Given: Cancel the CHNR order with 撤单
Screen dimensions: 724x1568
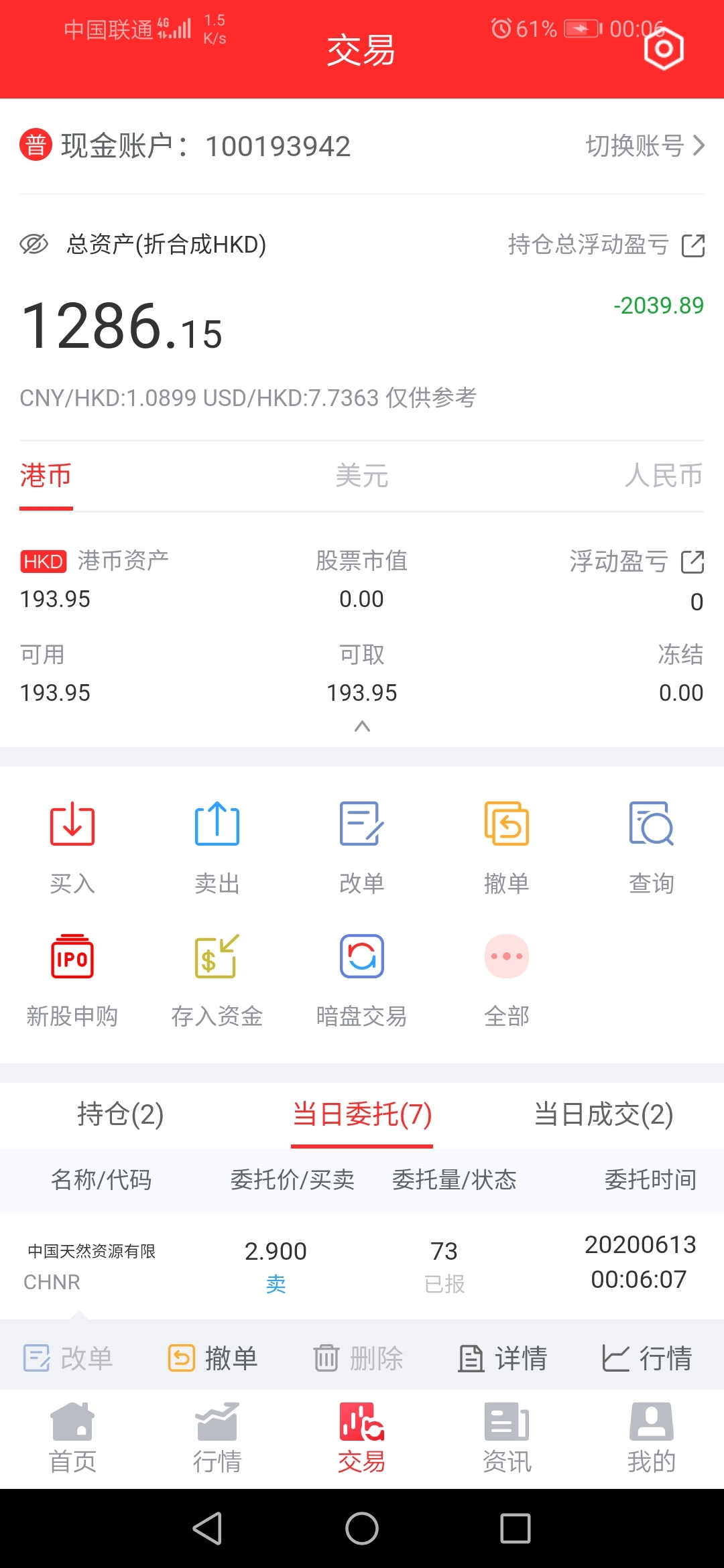Looking at the screenshot, I should click(x=213, y=1358).
